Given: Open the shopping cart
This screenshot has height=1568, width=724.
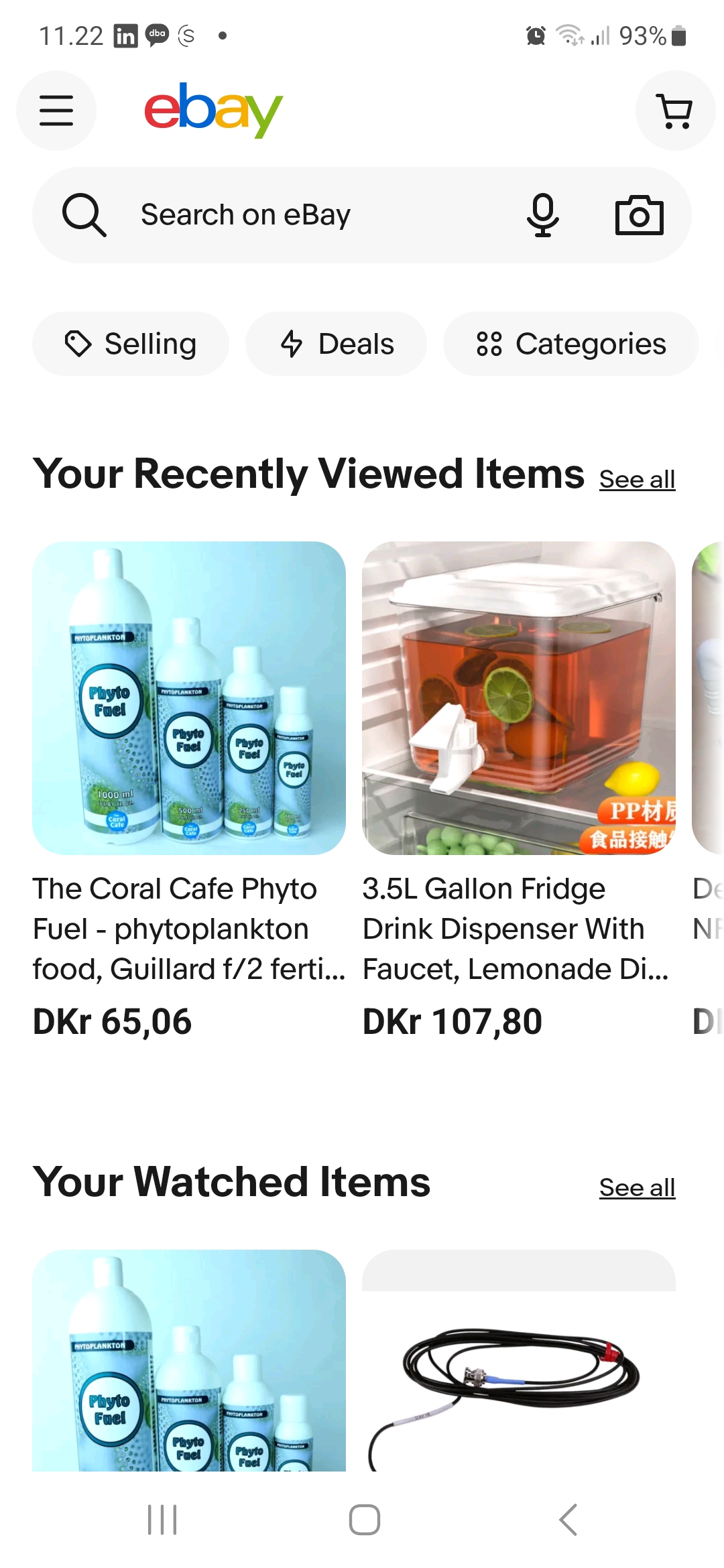Looking at the screenshot, I should tap(675, 111).
